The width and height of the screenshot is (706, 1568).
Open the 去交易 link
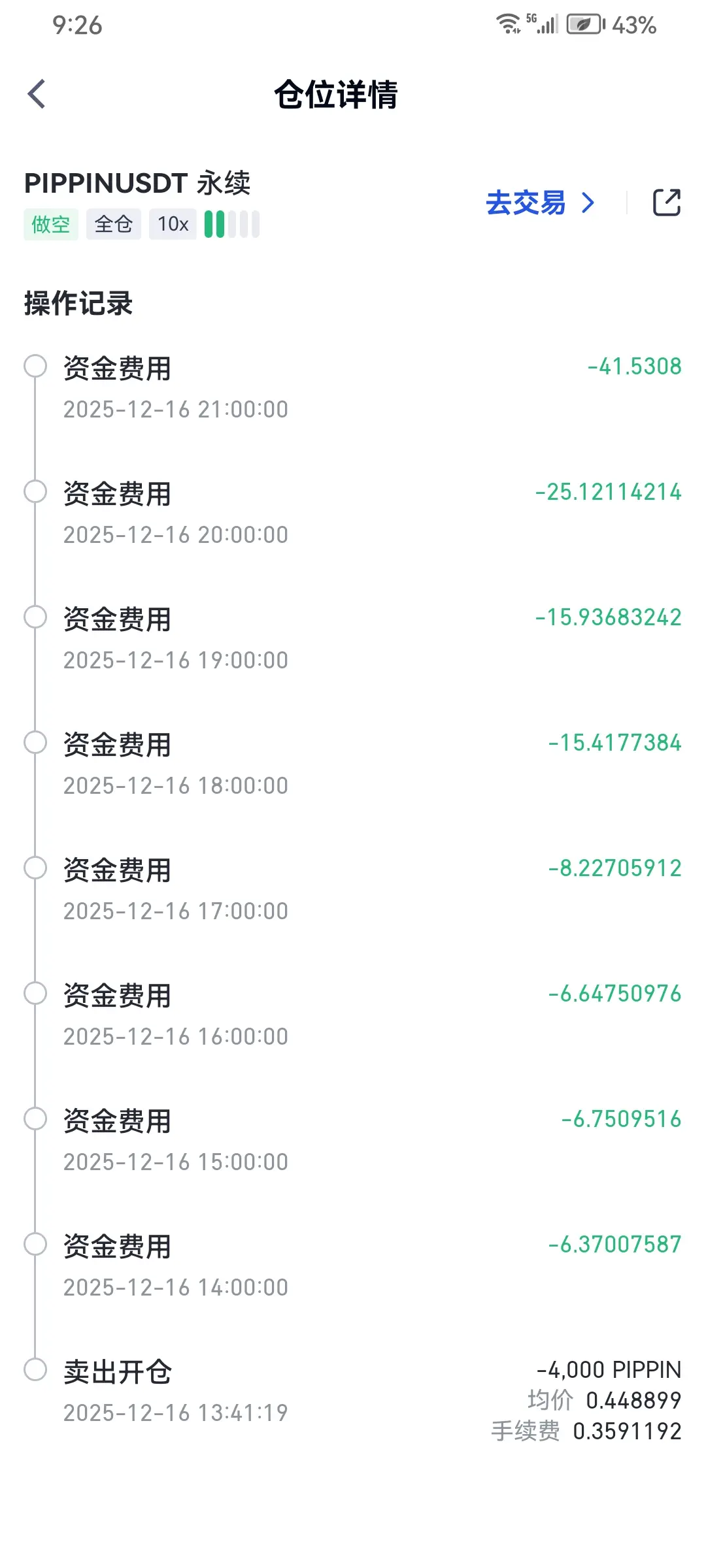coord(541,203)
